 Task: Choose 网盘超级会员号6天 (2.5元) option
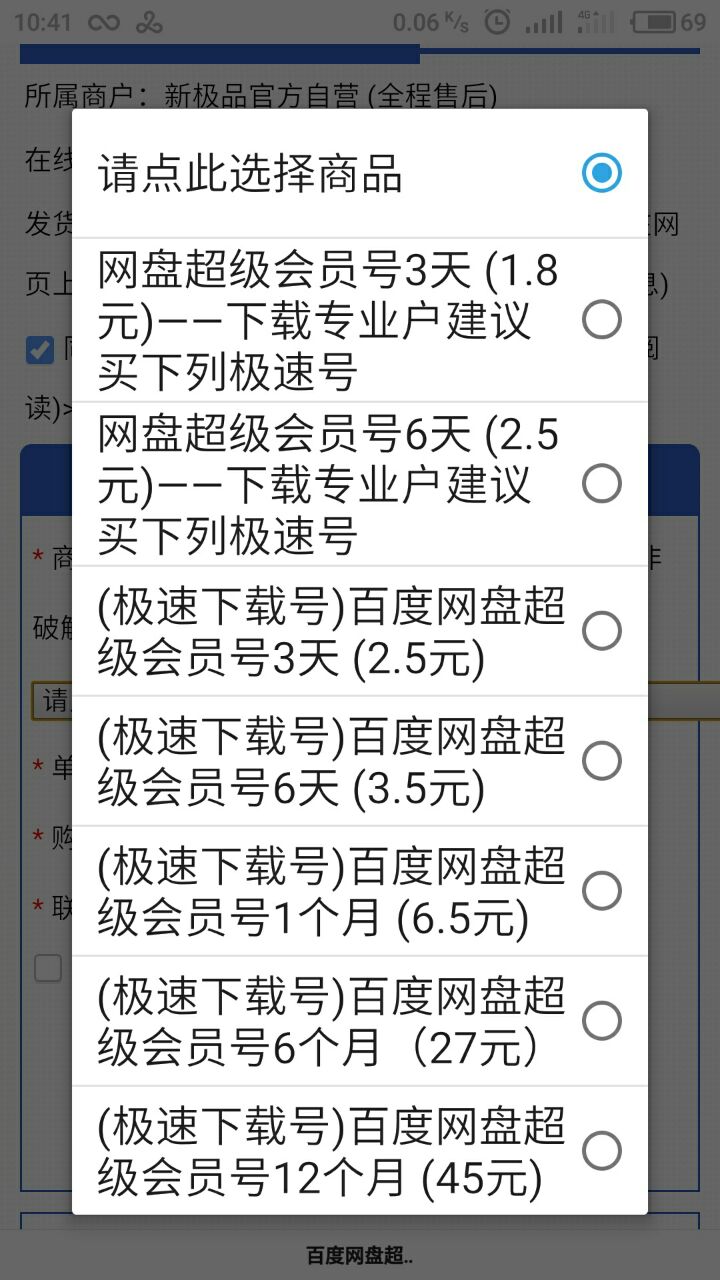(x=360, y=484)
